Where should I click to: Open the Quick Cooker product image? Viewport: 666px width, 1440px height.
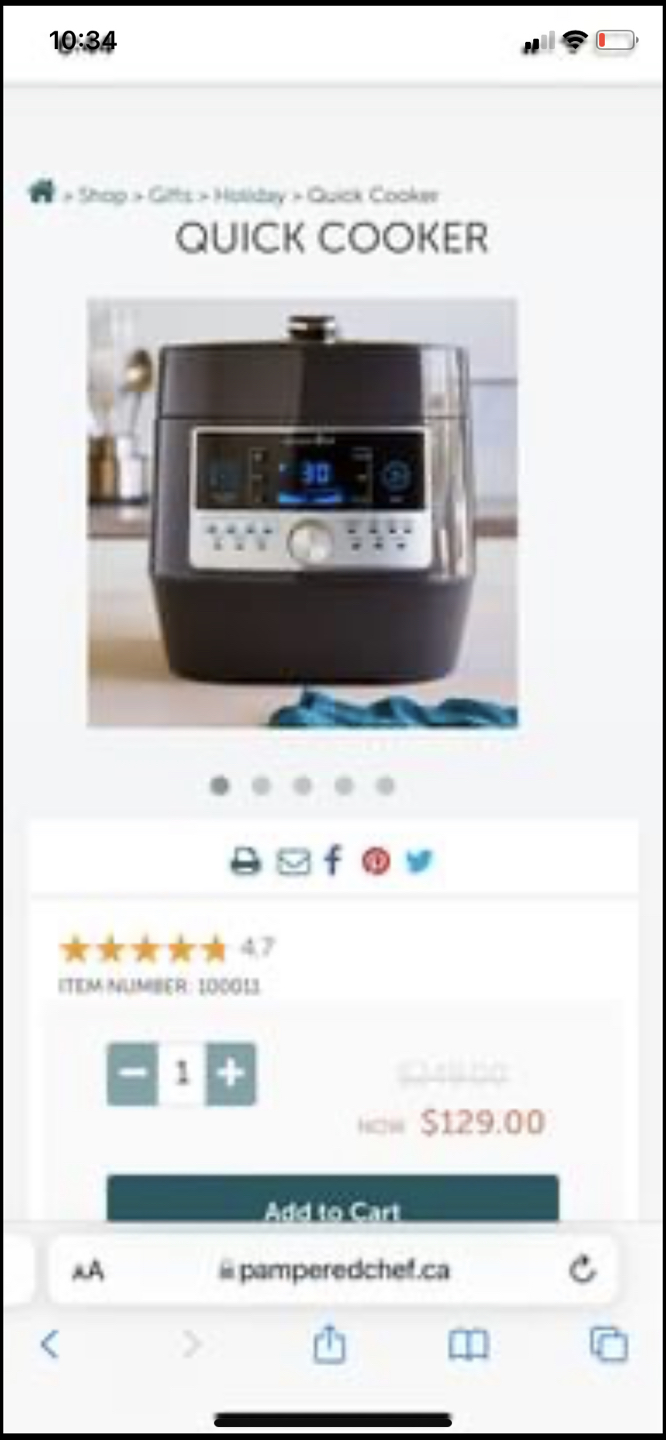coord(302,512)
